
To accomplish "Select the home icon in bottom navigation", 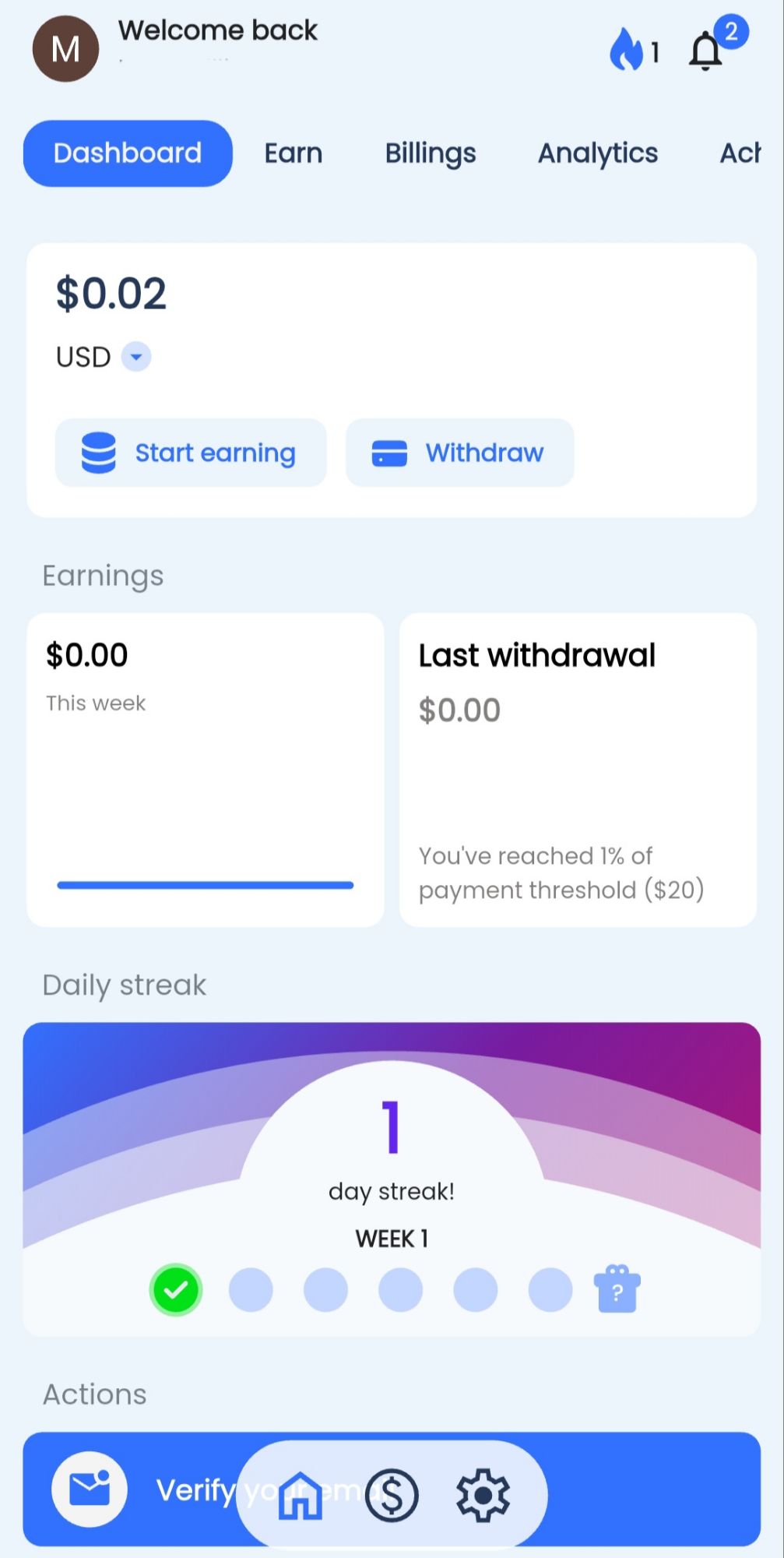I will point(300,1494).
